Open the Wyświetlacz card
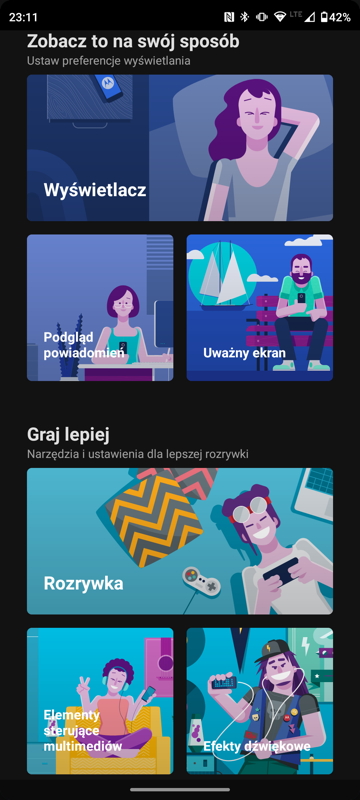This screenshot has height=800, width=360. (180, 148)
